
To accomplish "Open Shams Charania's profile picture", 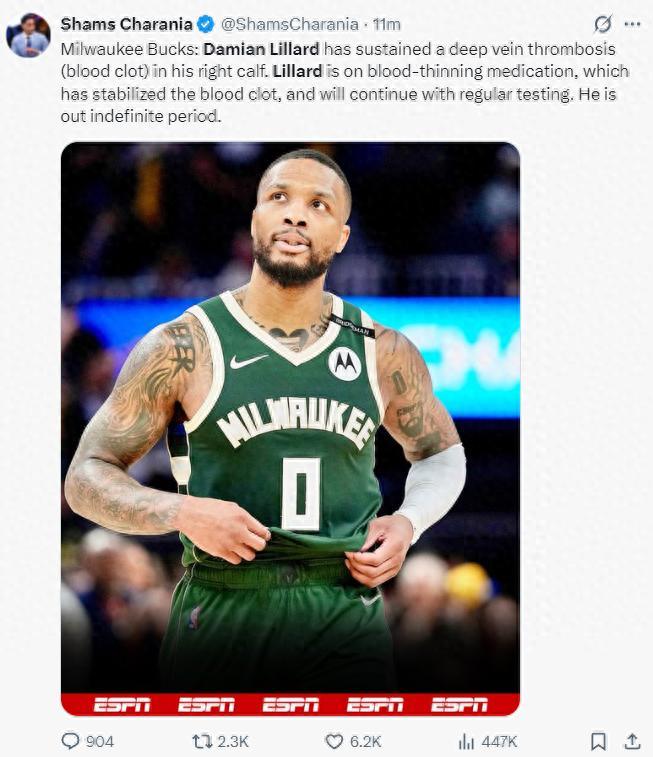I will 28,36.
